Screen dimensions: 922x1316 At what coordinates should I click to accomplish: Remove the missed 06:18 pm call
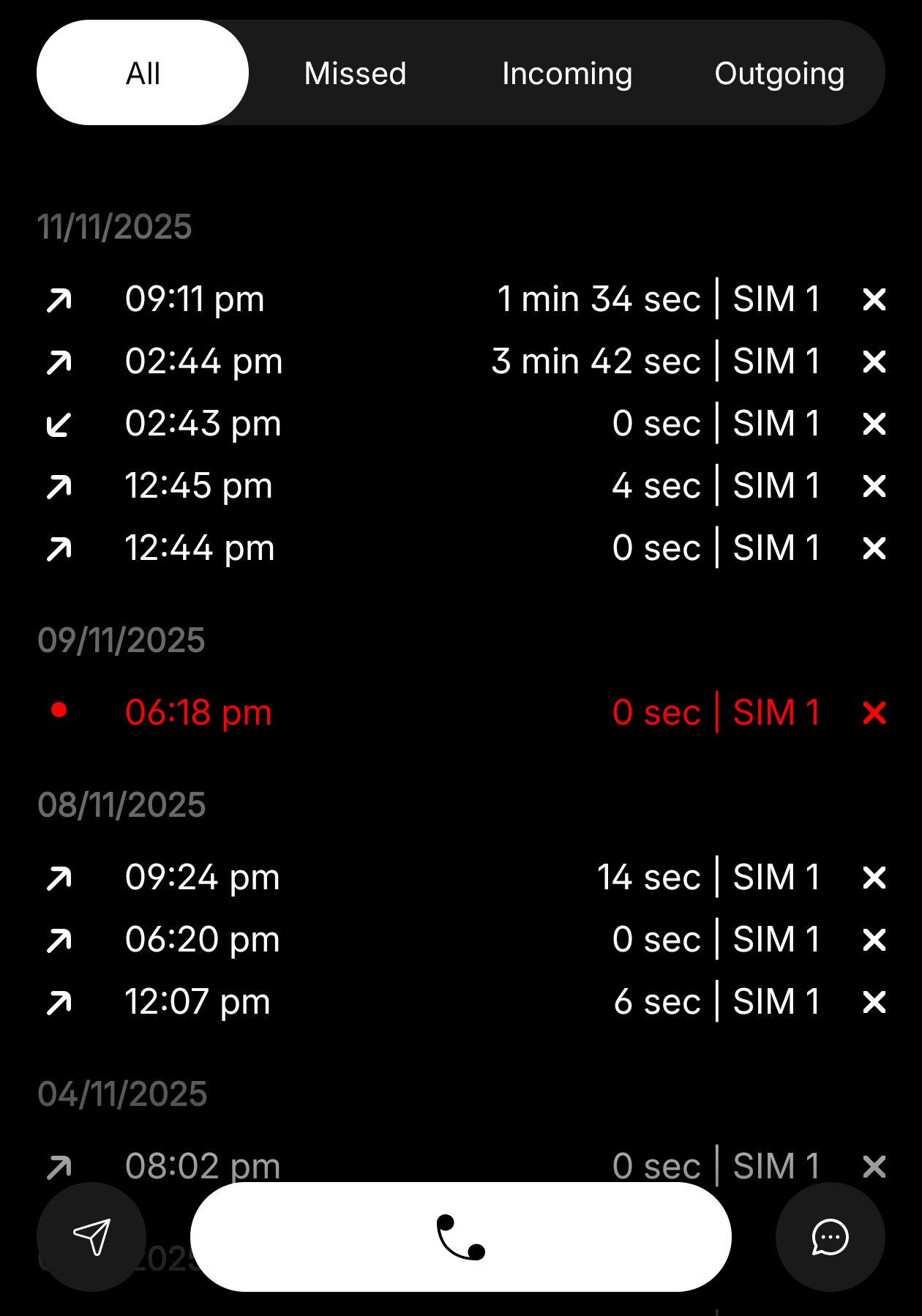(874, 713)
